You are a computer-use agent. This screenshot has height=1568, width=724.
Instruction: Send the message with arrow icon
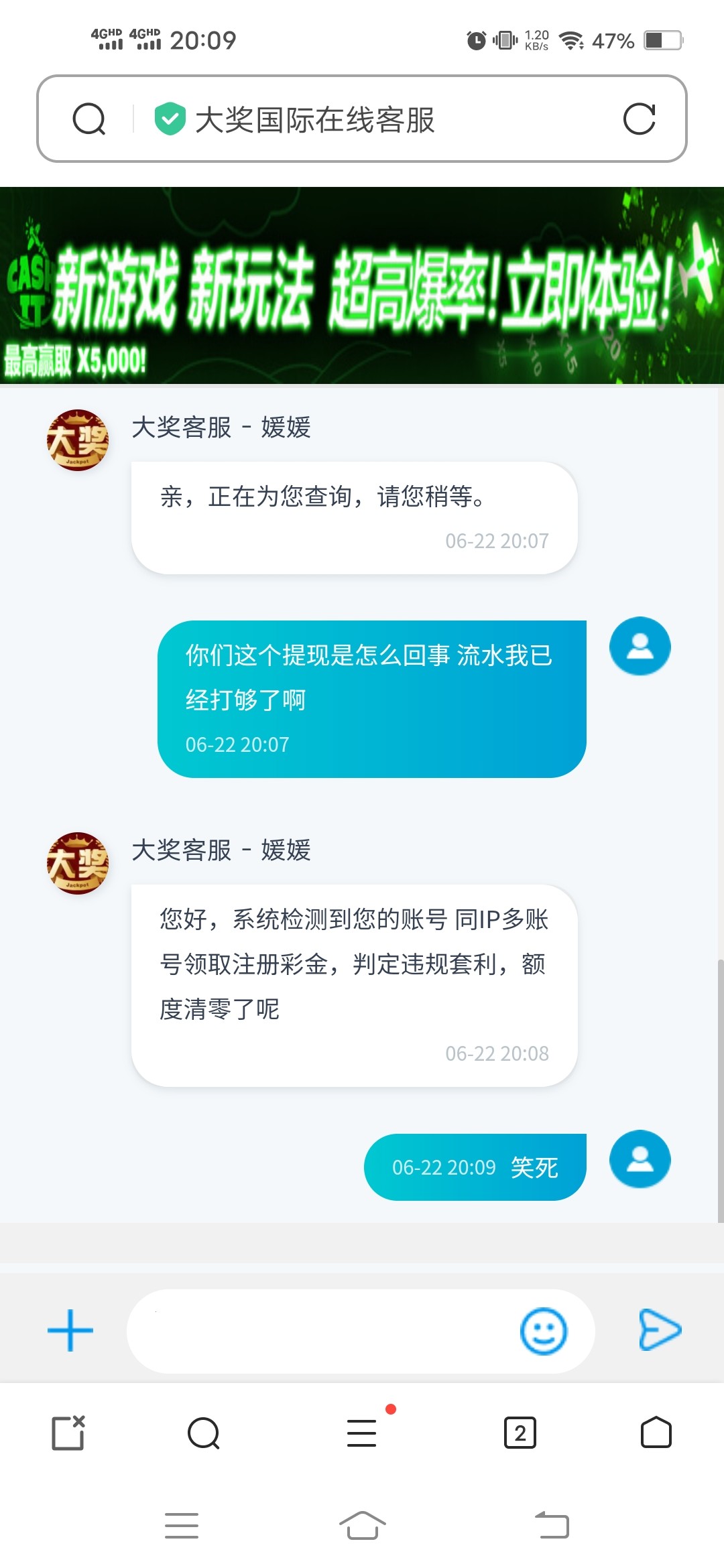coord(660,1329)
